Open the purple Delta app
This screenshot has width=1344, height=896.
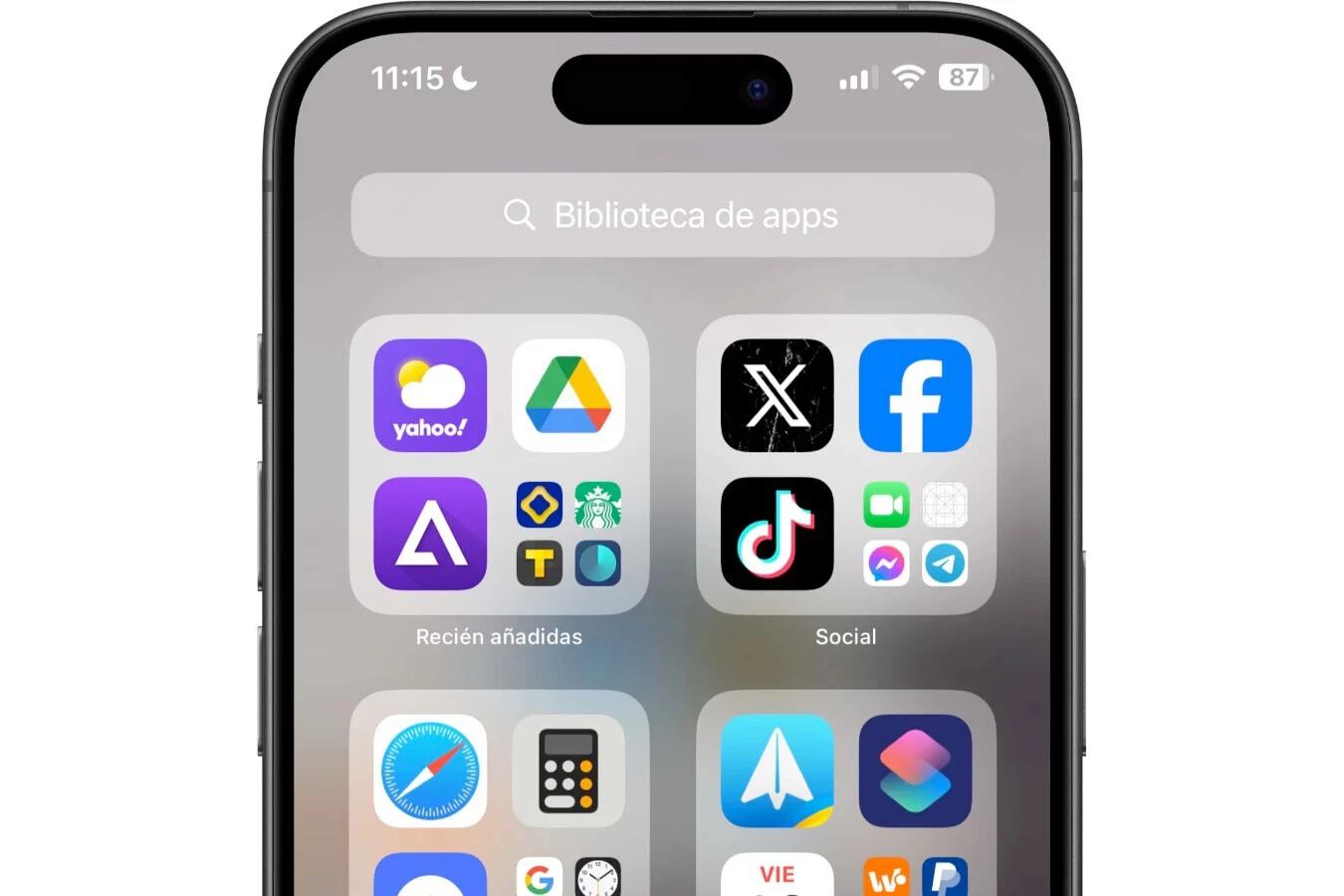tap(430, 534)
